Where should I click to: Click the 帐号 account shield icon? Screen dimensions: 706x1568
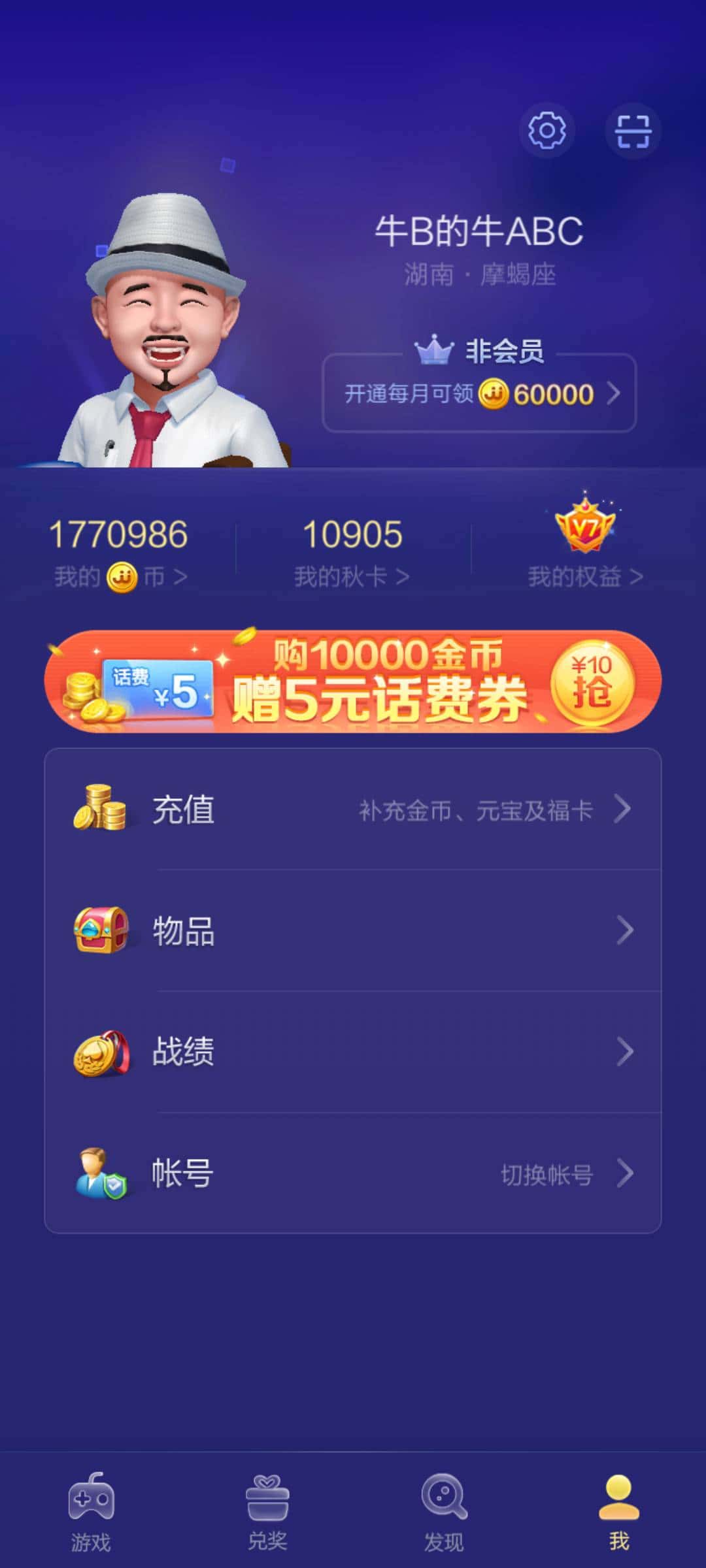(x=99, y=1173)
